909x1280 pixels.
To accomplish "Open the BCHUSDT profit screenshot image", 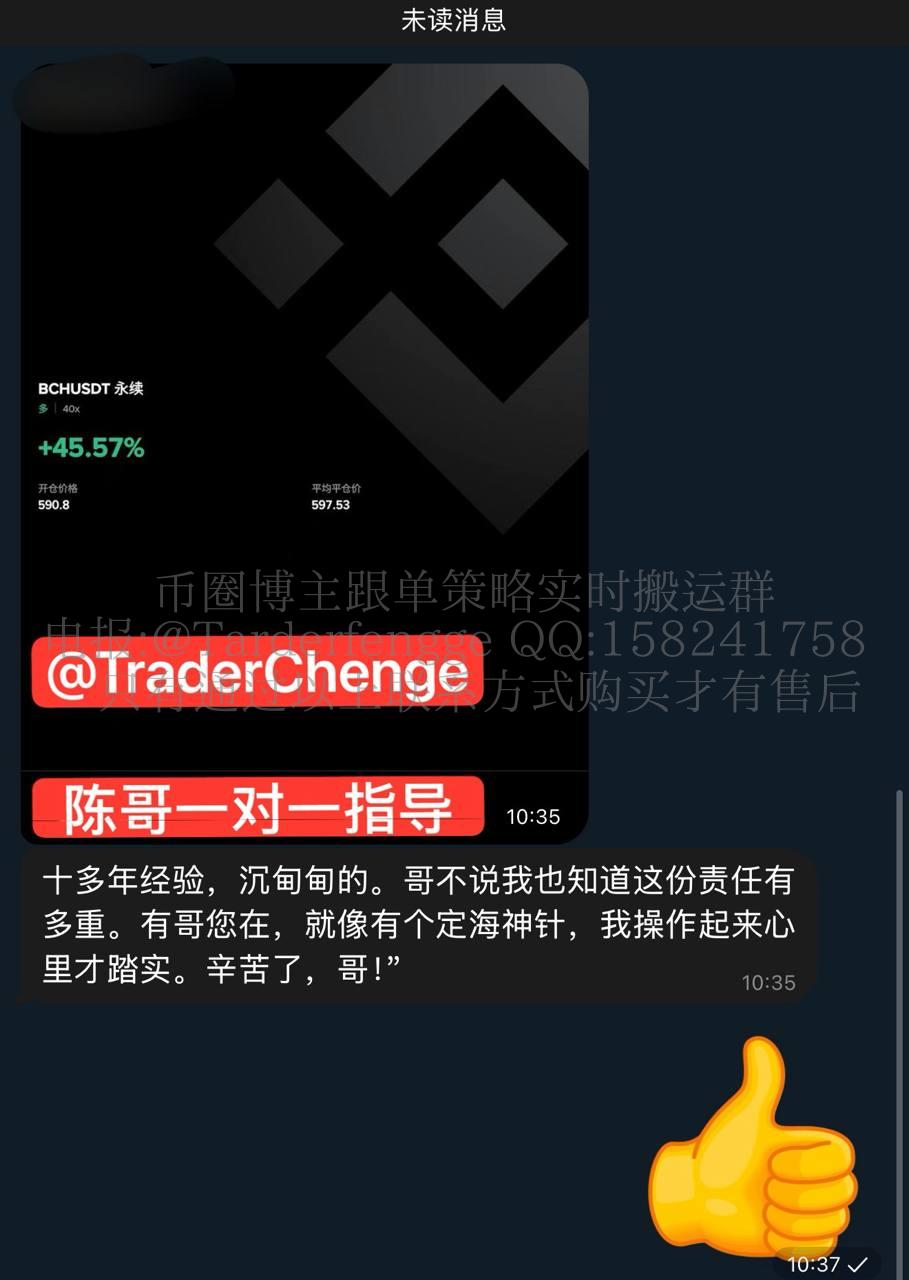I will (304, 400).
